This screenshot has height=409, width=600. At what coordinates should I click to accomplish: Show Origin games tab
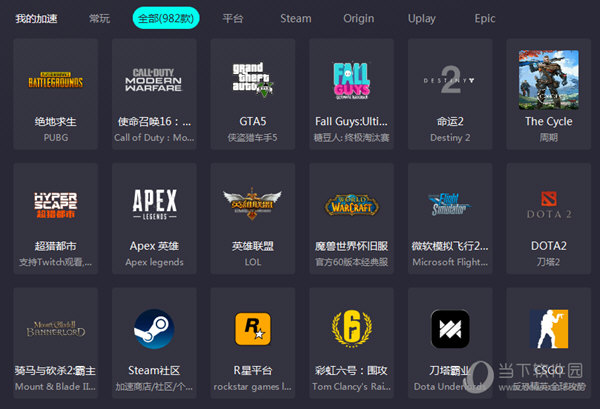point(358,18)
